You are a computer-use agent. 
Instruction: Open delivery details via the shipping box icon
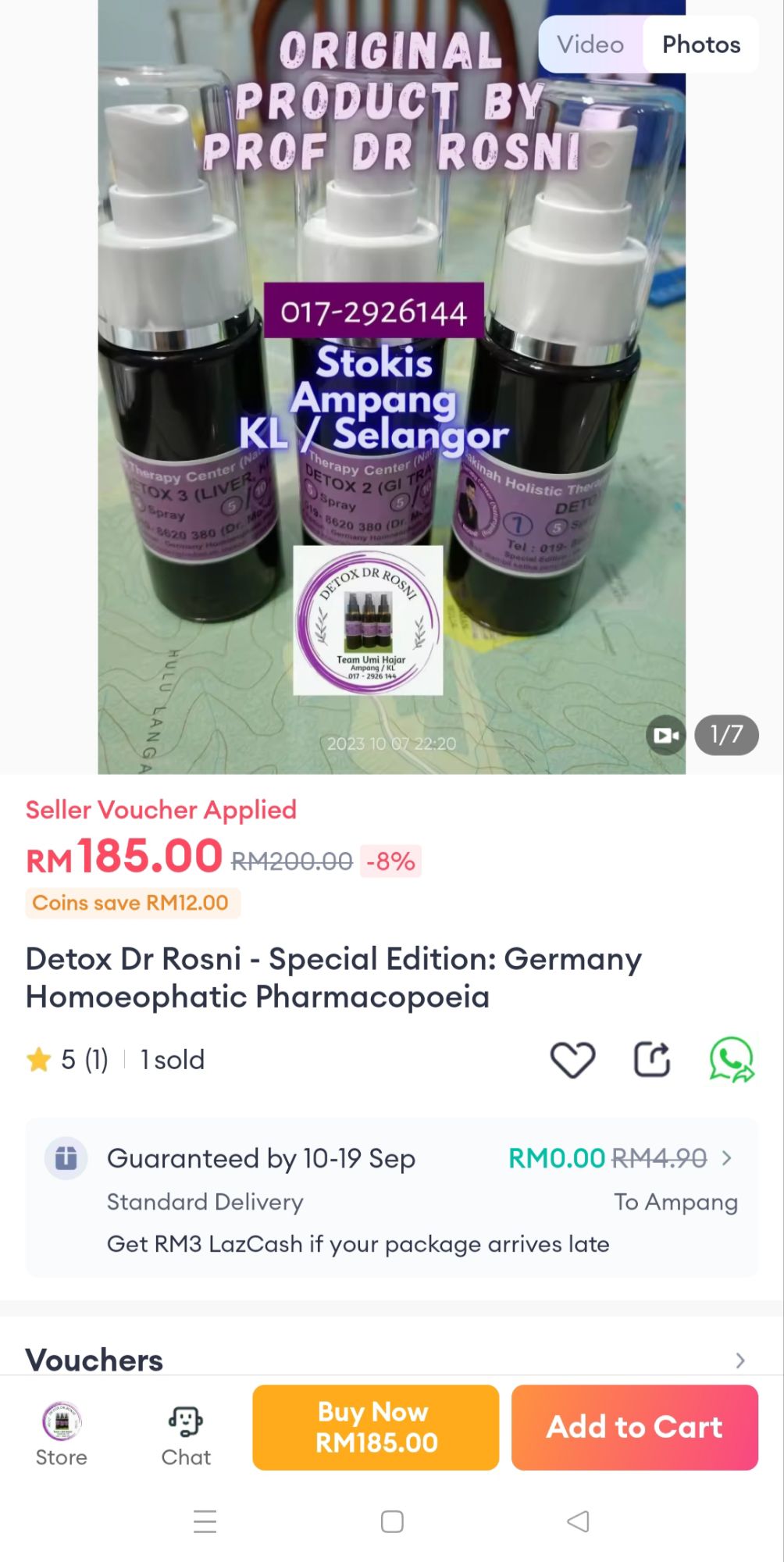(66, 1158)
